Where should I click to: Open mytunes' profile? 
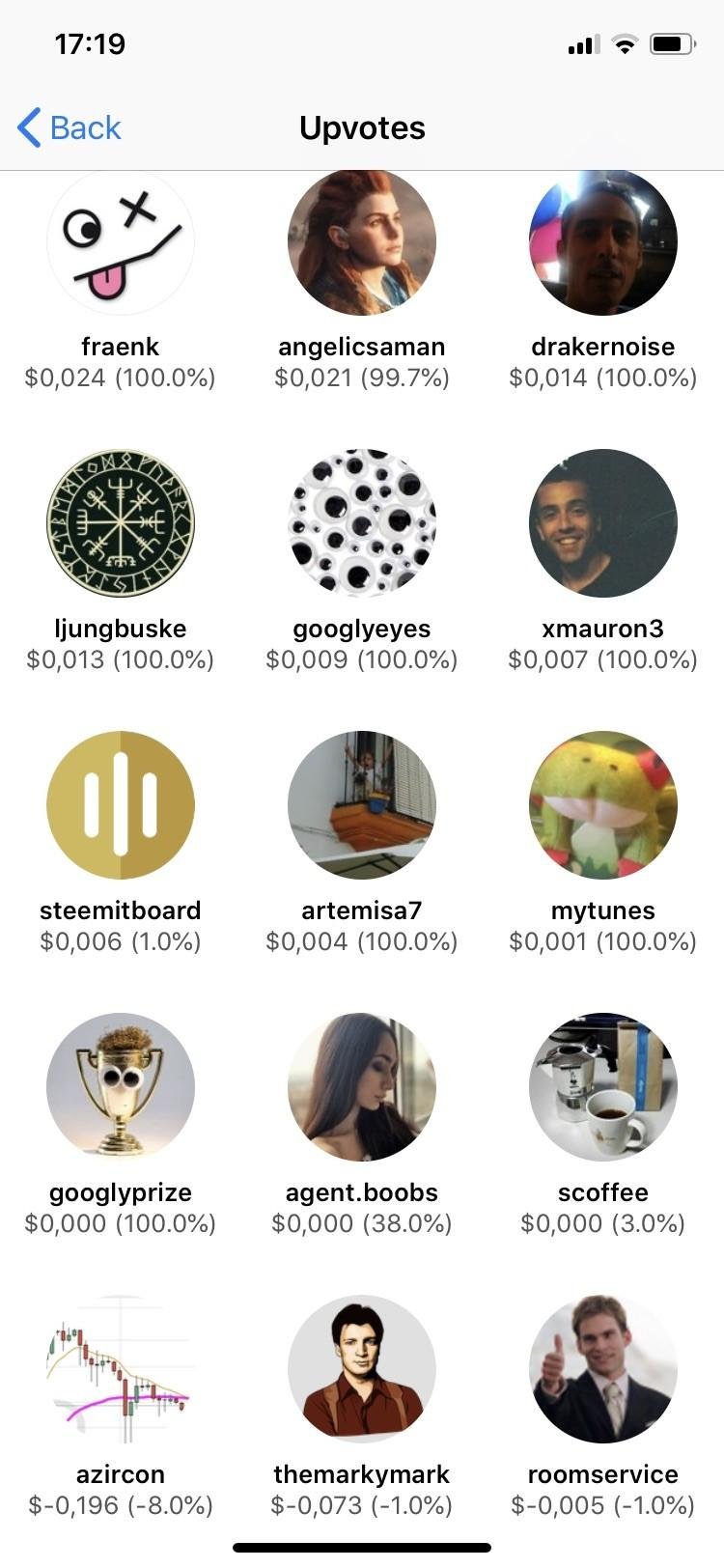tap(603, 805)
